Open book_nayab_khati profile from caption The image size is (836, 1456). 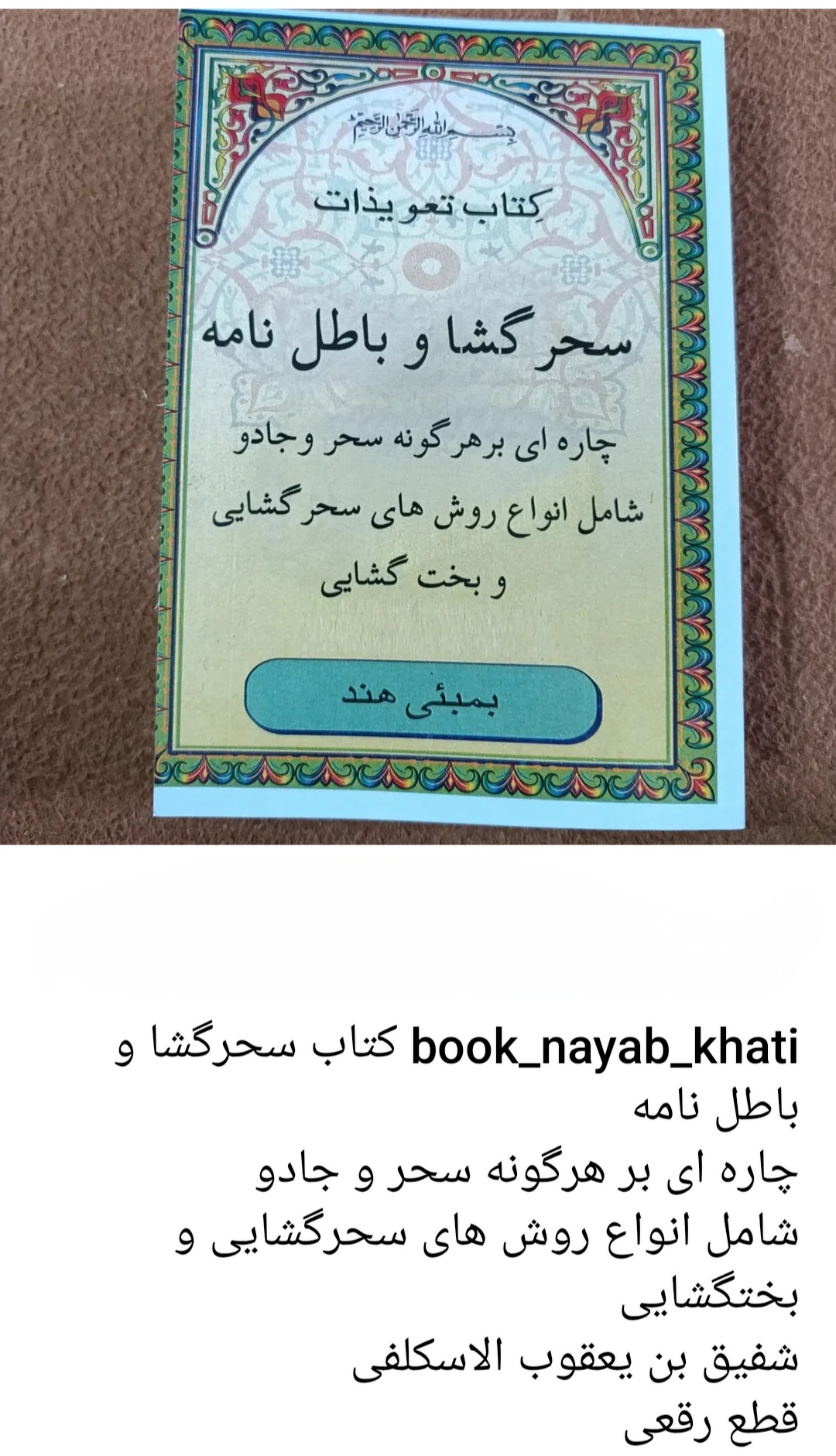click(604, 1049)
